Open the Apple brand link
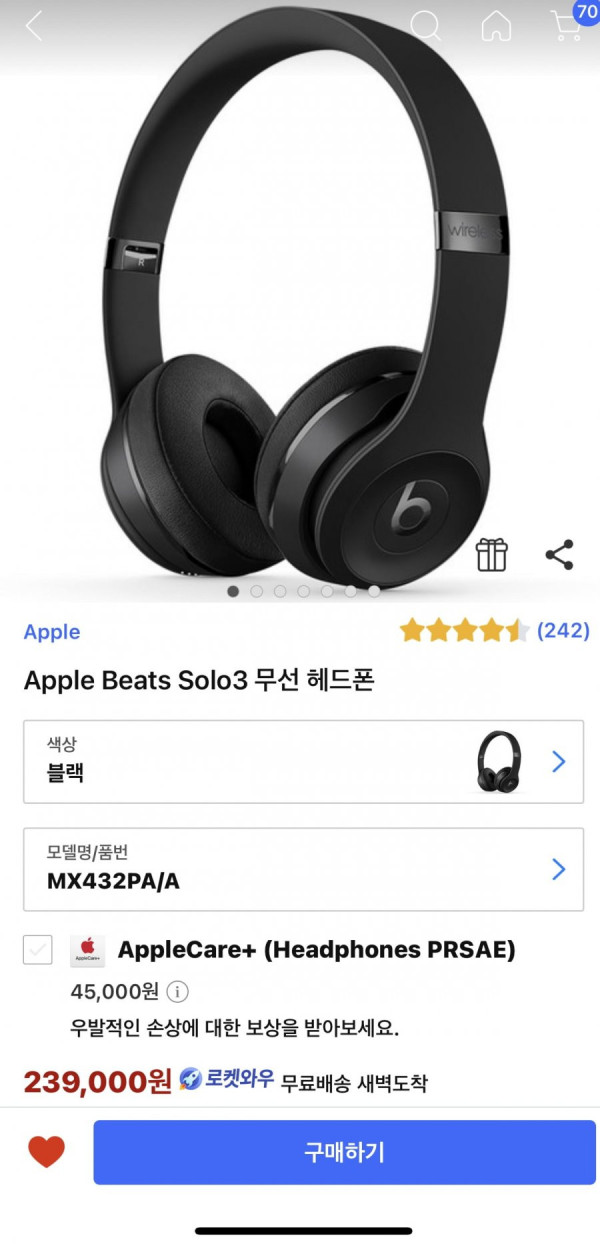 click(52, 632)
